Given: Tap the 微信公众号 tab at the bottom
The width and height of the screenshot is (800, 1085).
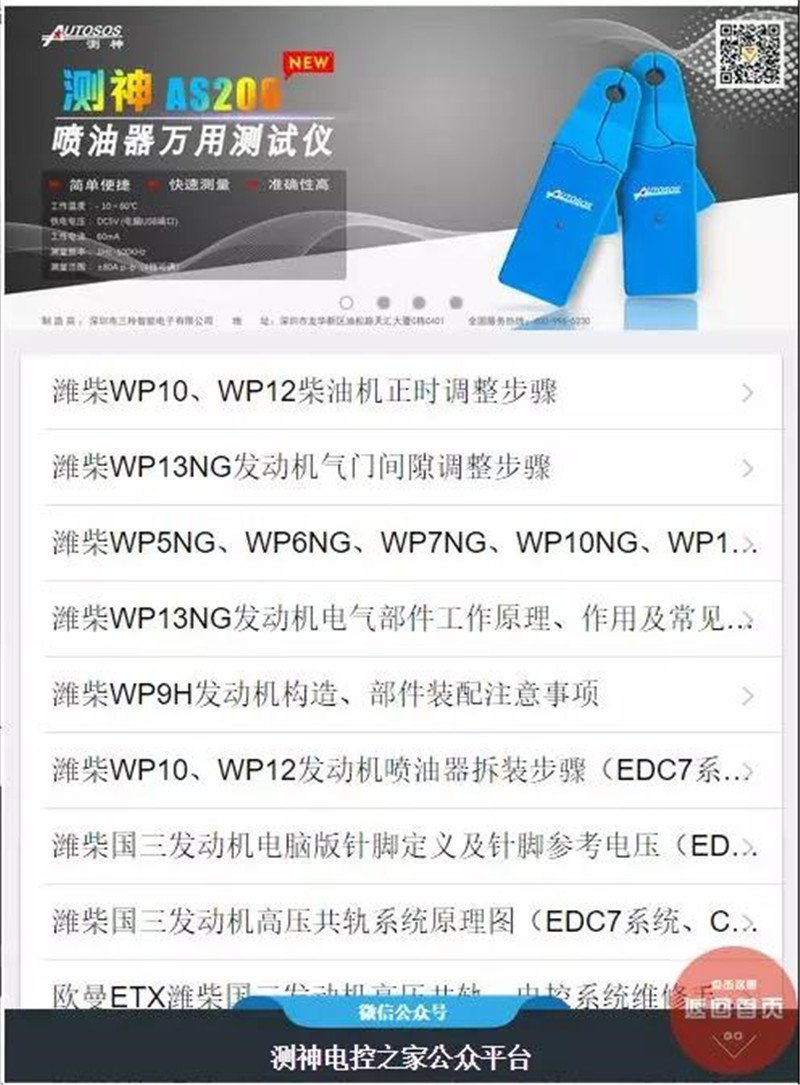Looking at the screenshot, I should pyautogui.click(x=402, y=1012).
